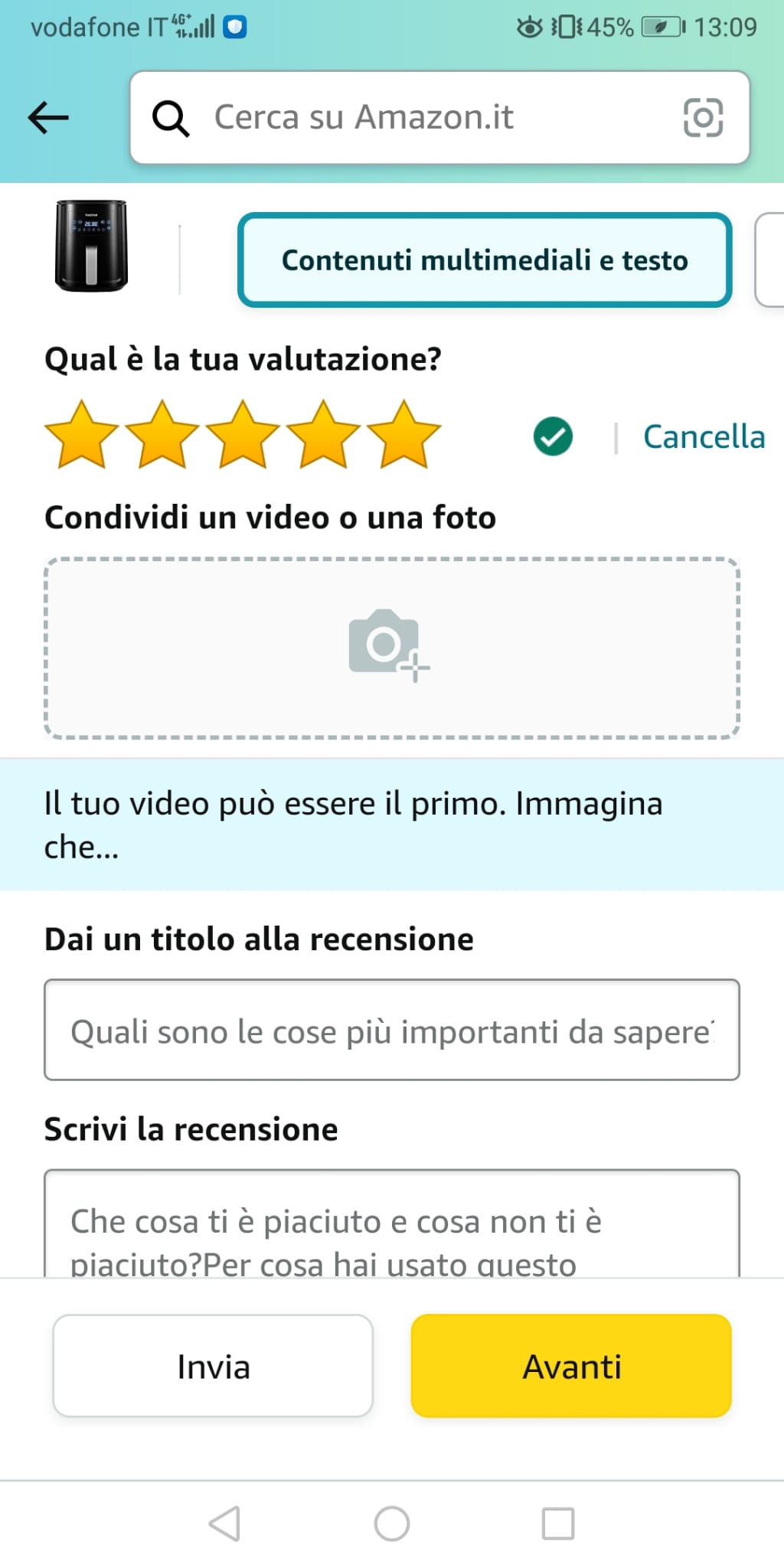Open the camera scan search icon
The image size is (784, 1568).
point(702,117)
